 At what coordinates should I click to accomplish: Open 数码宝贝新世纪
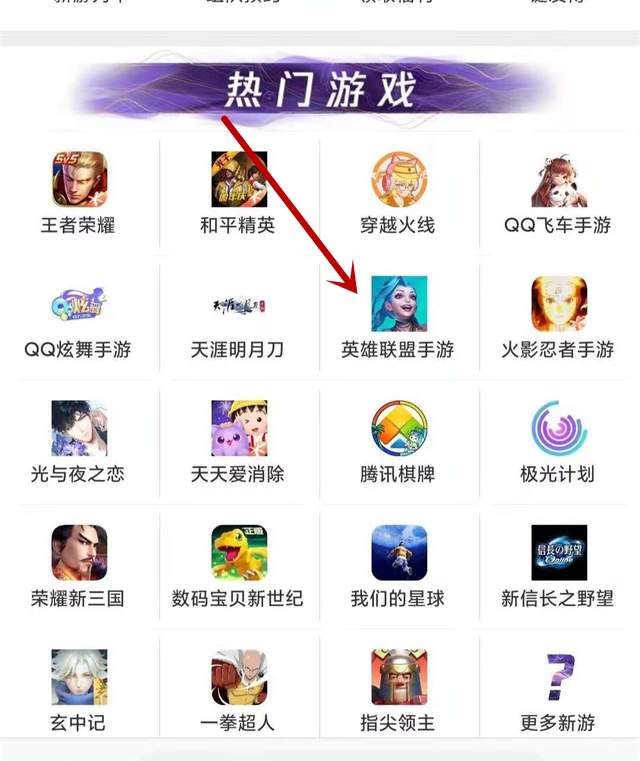tap(239, 553)
